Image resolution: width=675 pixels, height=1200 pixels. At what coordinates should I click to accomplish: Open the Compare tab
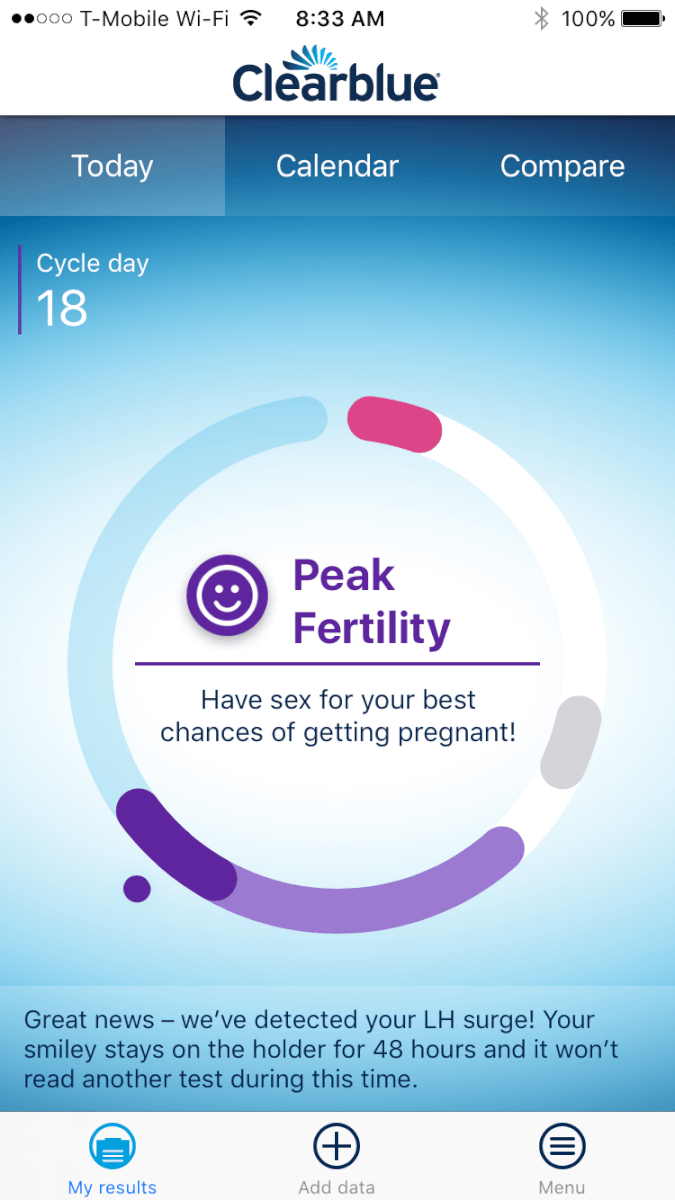[562, 166]
